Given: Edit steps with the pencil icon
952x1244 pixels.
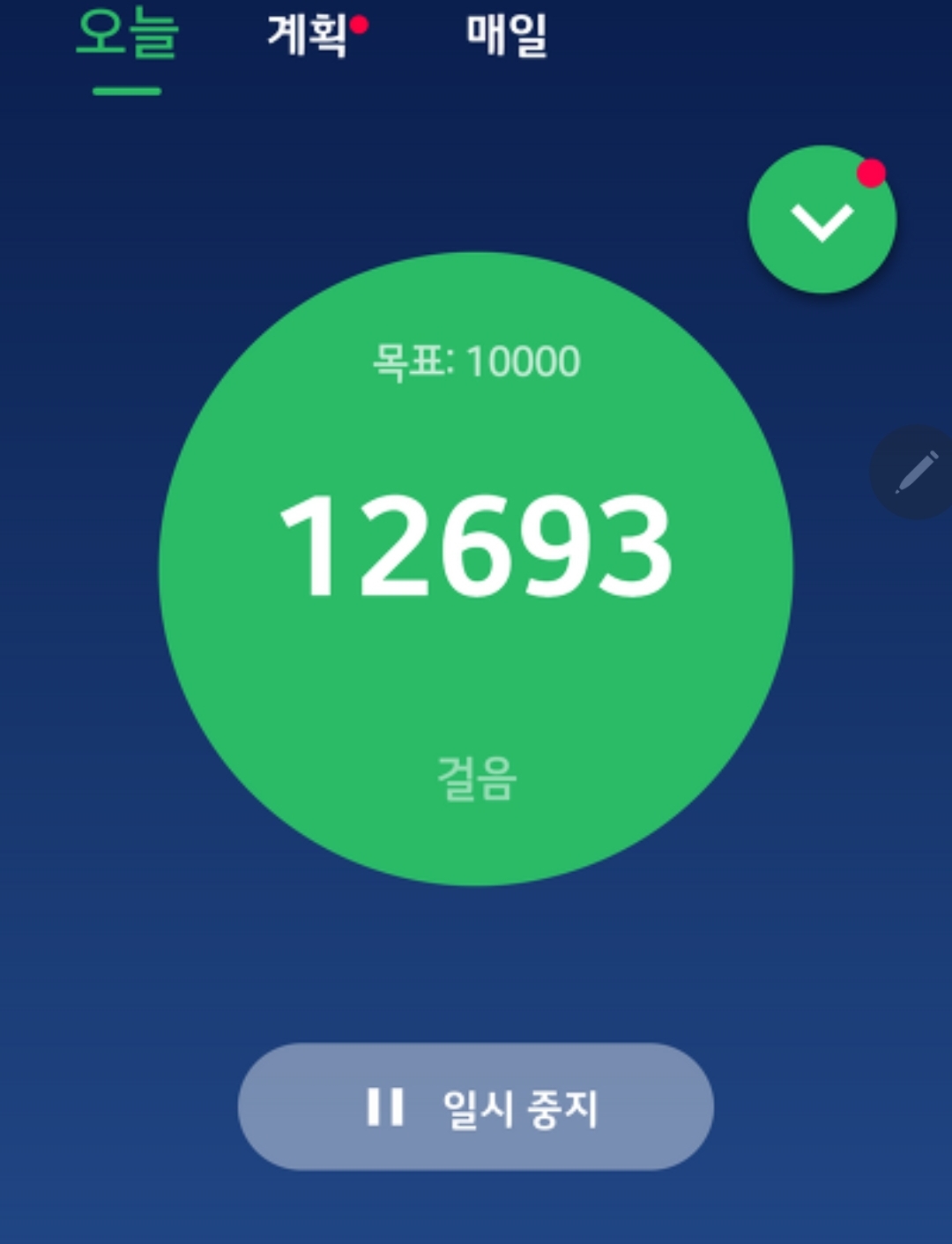Looking at the screenshot, I should pos(915,473).
